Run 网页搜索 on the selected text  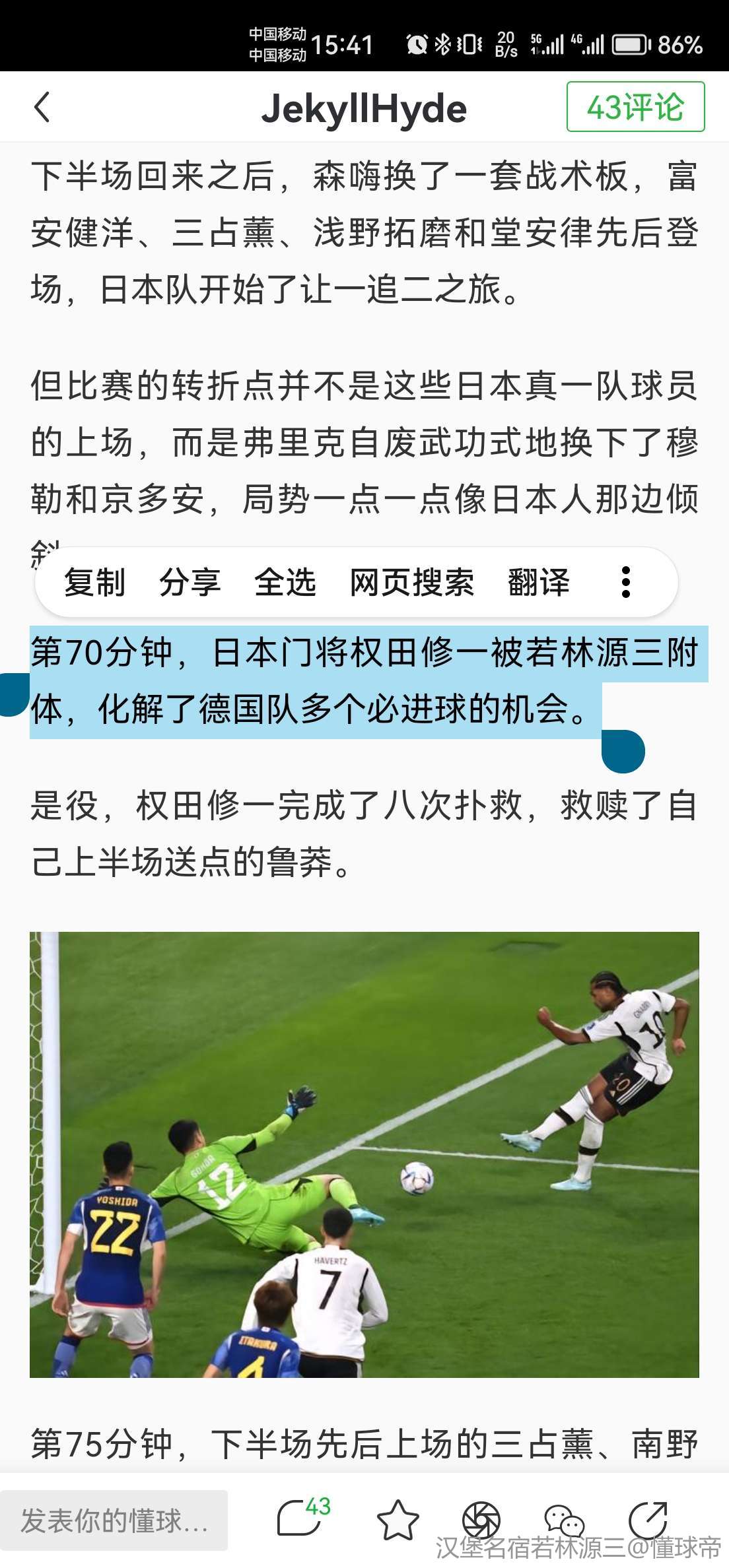[411, 583]
